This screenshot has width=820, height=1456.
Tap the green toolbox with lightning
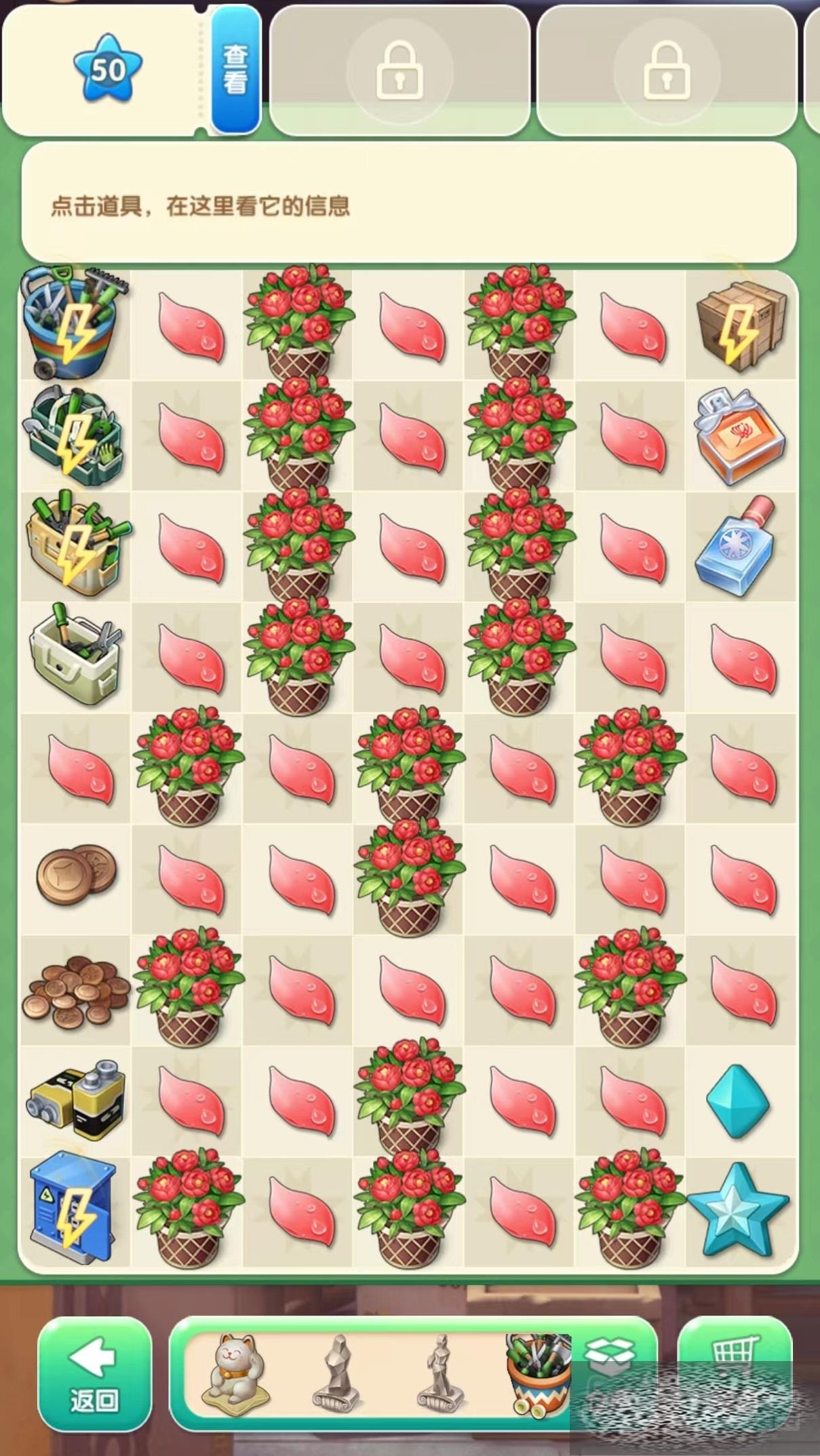[75, 436]
